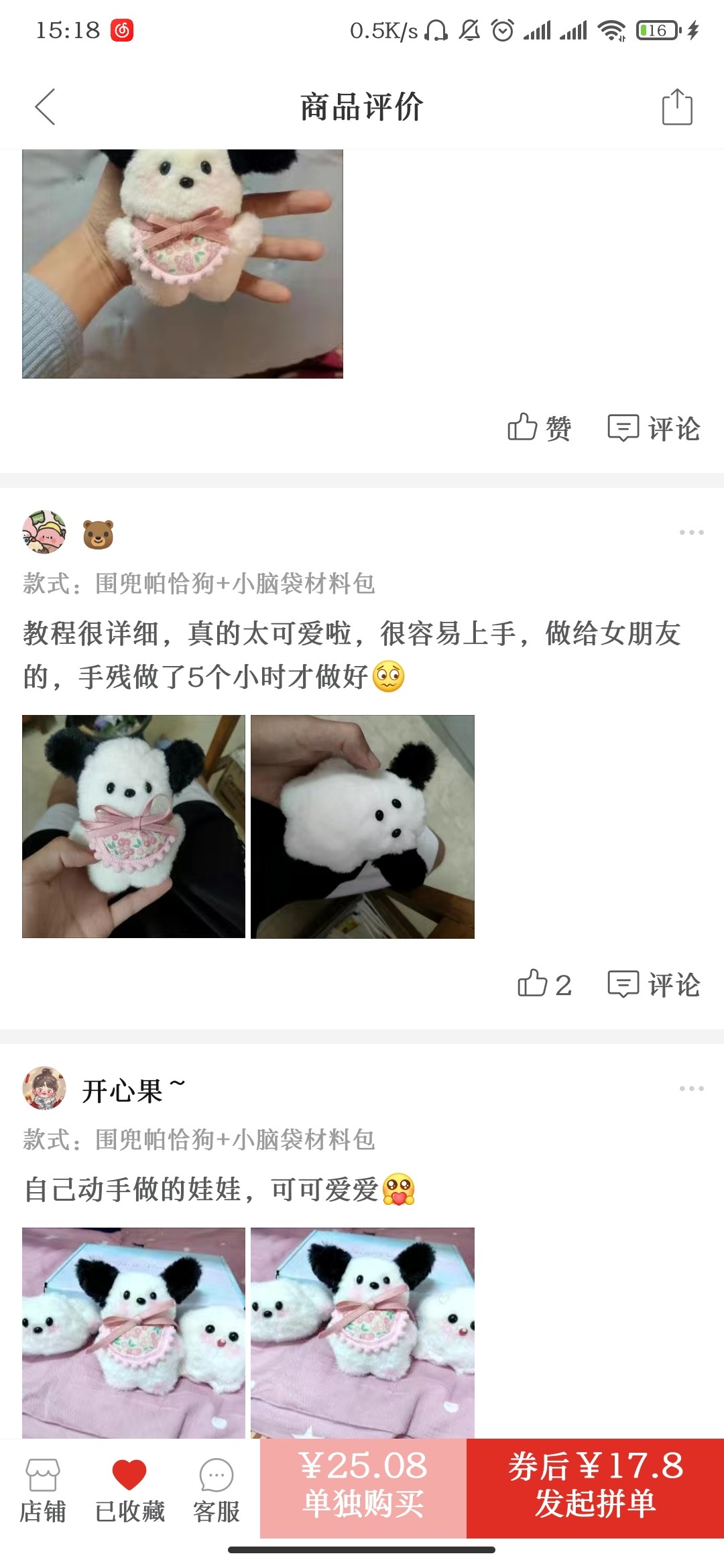The height and width of the screenshot is (1568, 724).
Task: Open the bear emoji reviewer's avatar
Action: tap(44, 532)
